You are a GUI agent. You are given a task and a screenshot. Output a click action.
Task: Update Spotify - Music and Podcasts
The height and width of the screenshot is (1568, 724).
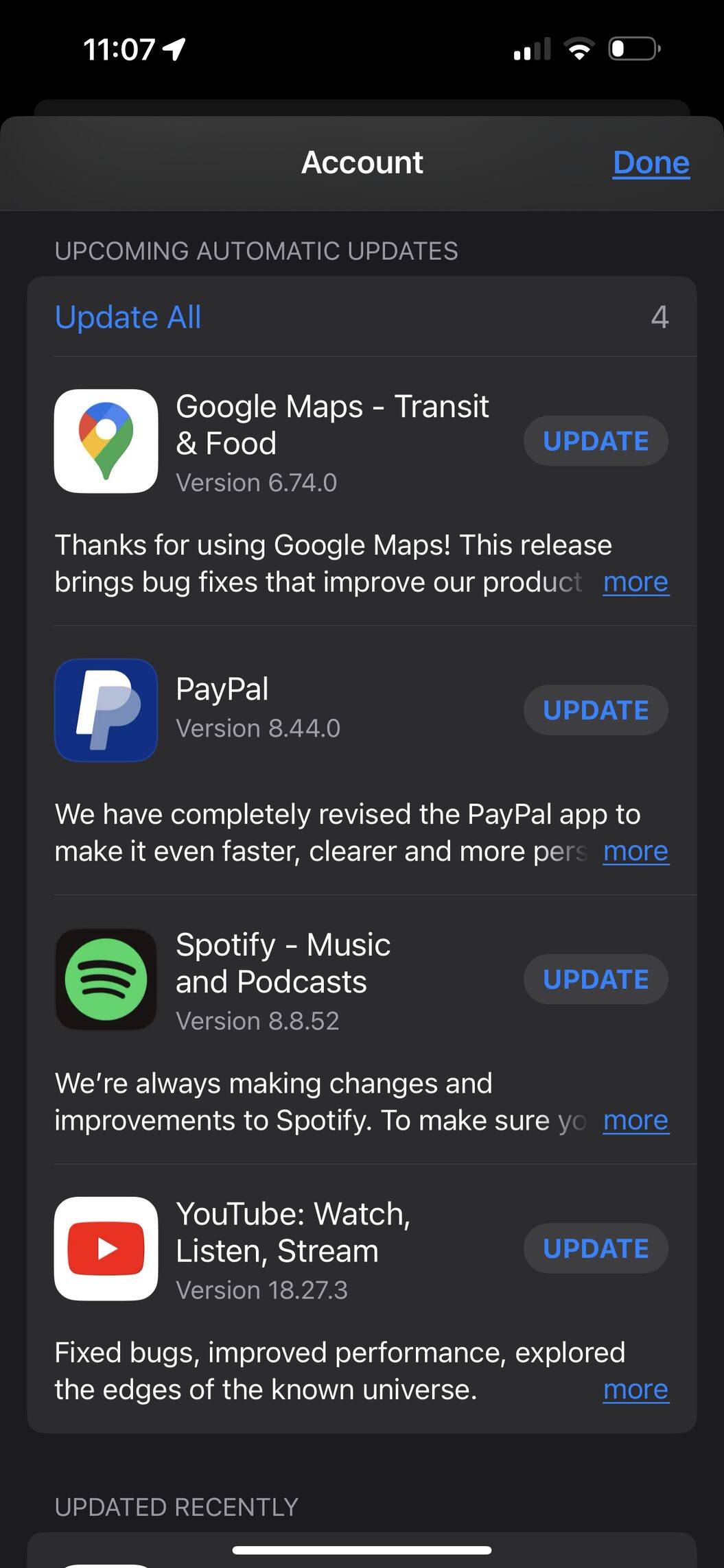pyautogui.click(x=596, y=979)
